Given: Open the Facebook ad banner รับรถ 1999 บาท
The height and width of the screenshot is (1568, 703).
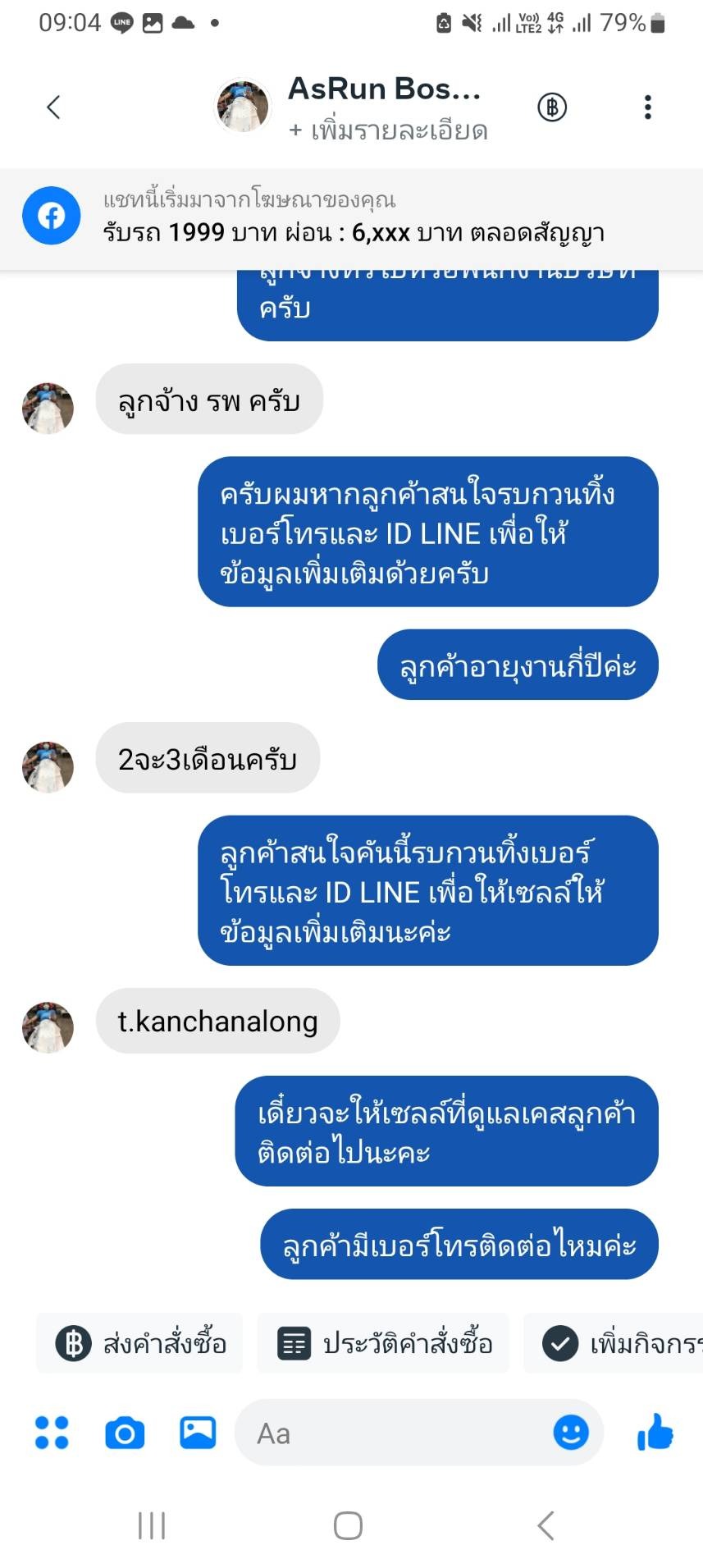Looking at the screenshot, I should pyautogui.click(x=351, y=217).
